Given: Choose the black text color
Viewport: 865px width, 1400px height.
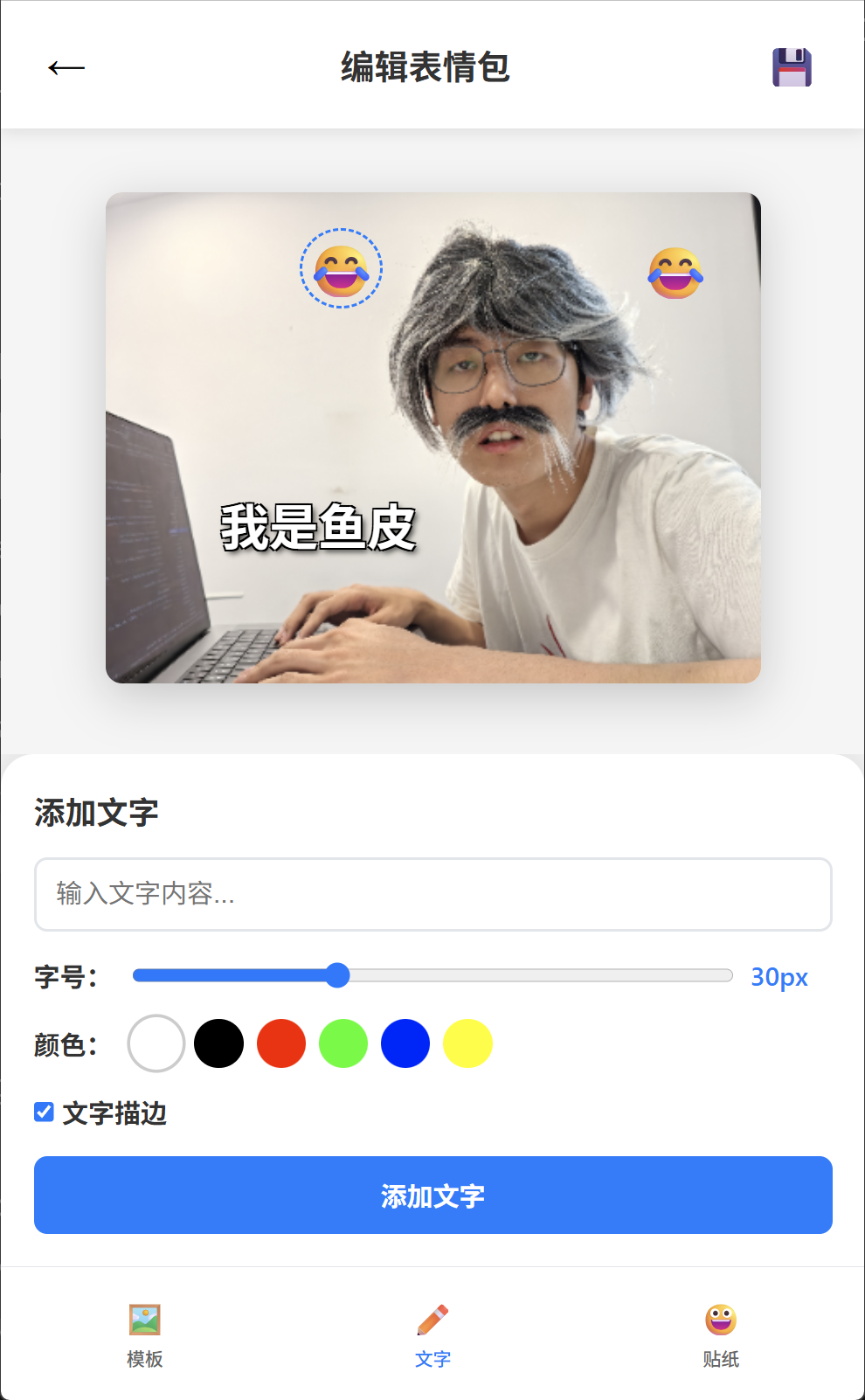Looking at the screenshot, I should [218, 1043].
